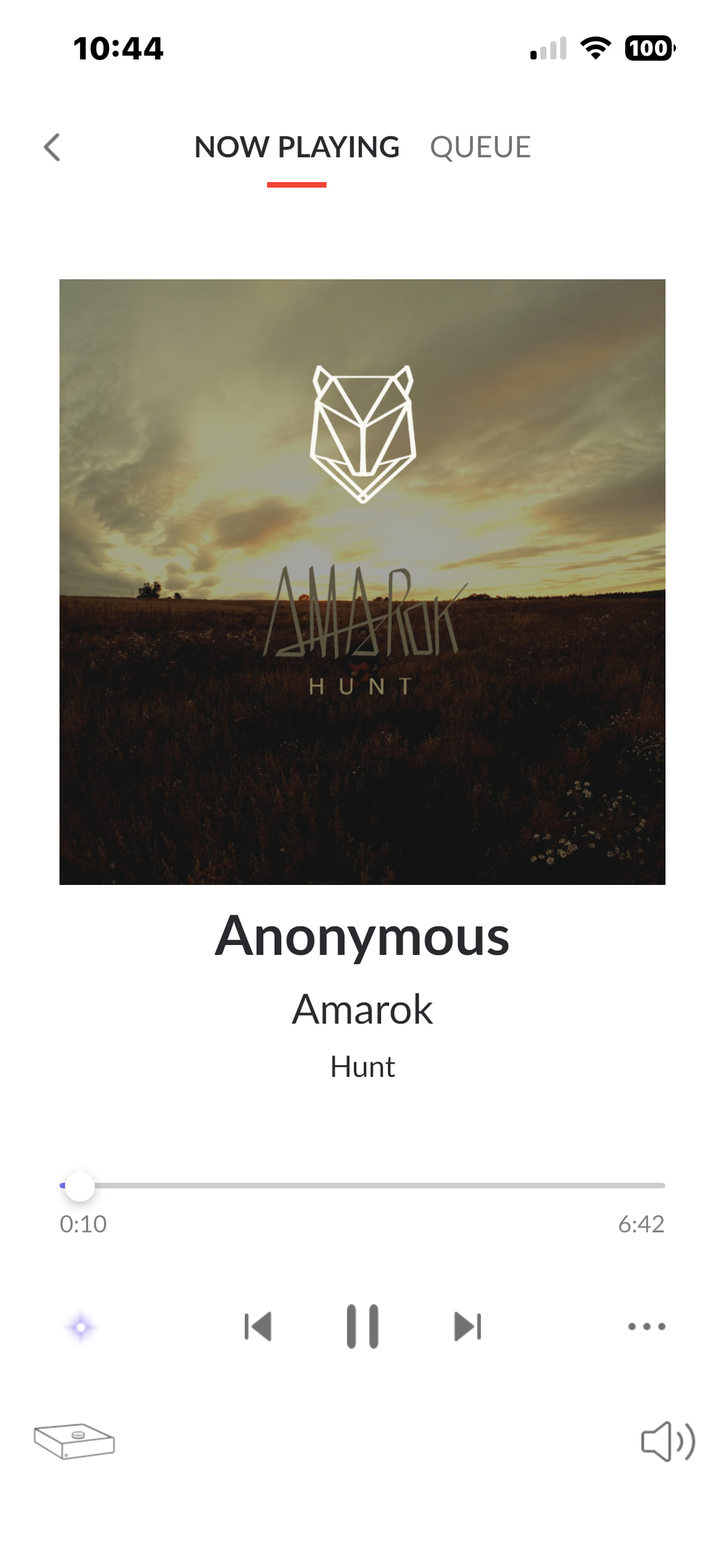The image size is (725, 1568).
Task: Skip to the next track
Action: 468,1326
